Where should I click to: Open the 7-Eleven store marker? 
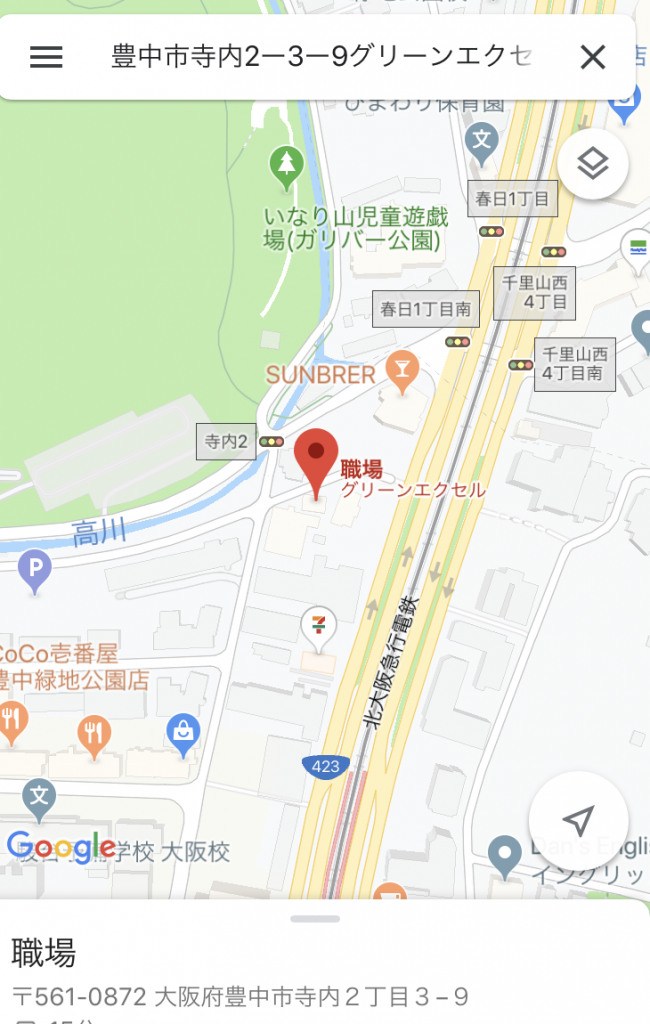point(317,628)
